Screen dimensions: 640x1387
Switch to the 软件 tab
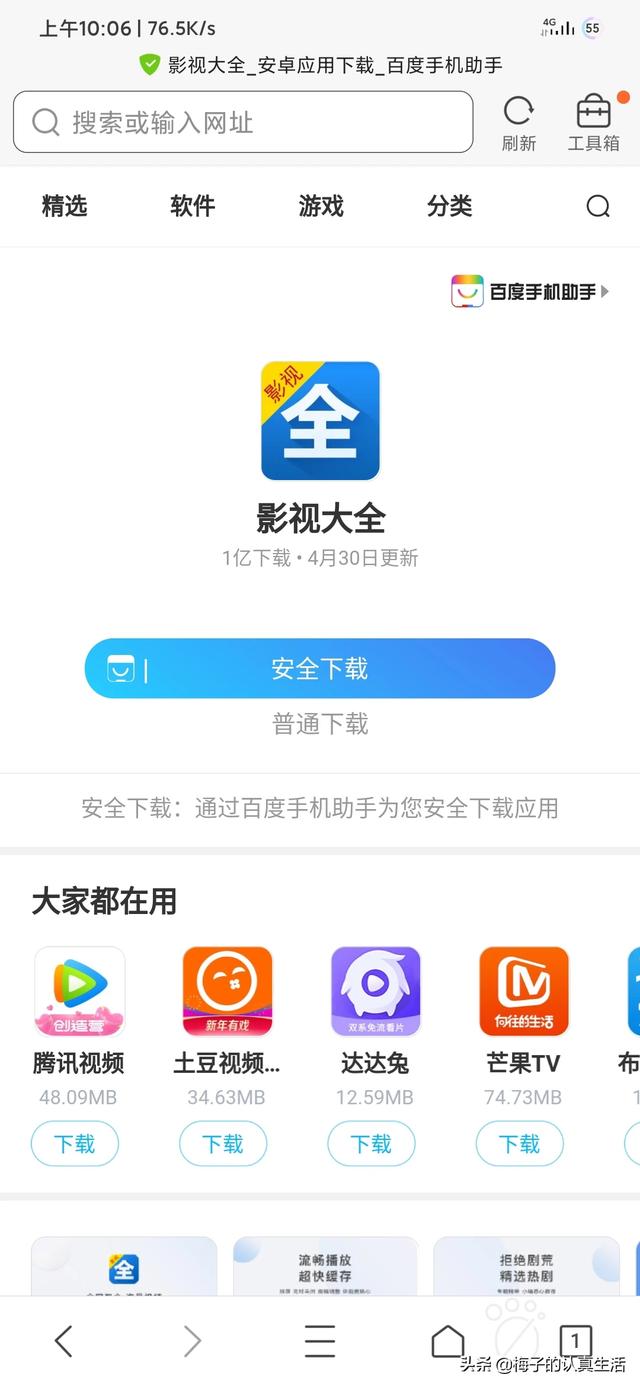[x=193, y=206]
